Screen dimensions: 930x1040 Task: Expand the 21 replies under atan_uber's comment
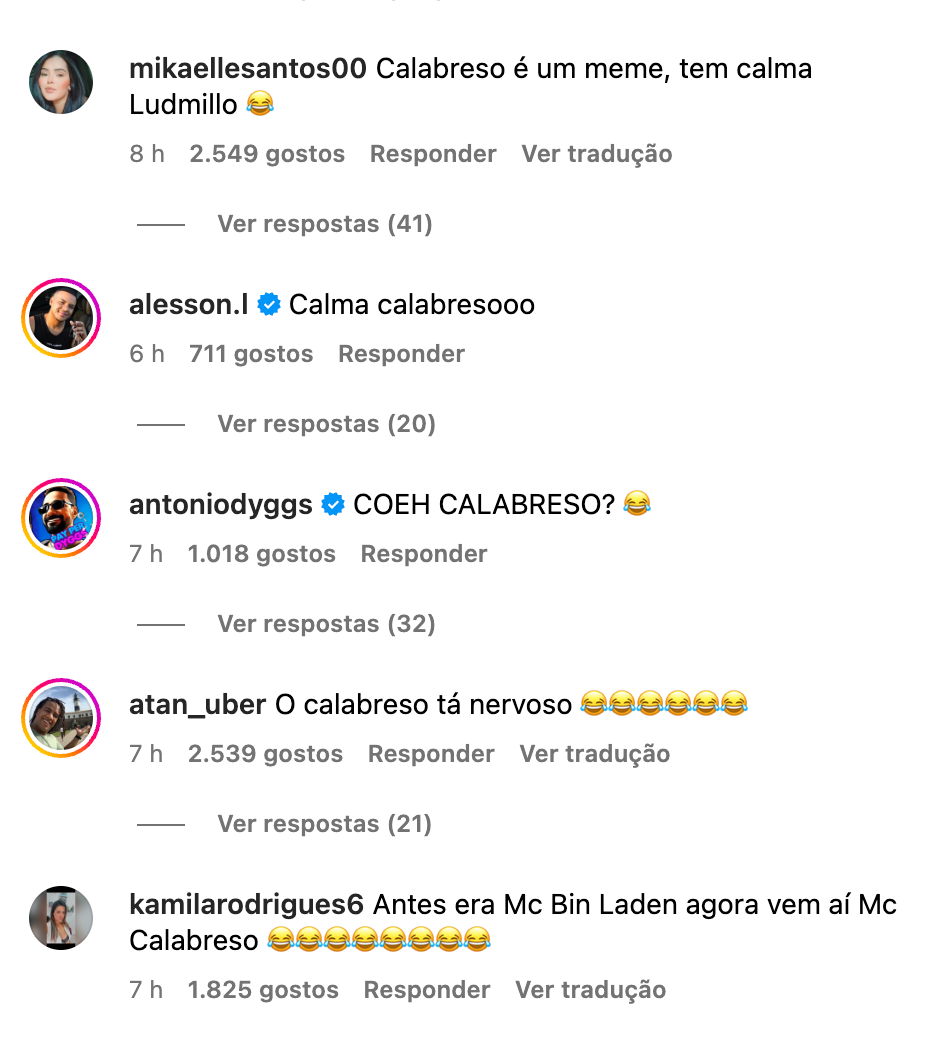pos(324,824)
